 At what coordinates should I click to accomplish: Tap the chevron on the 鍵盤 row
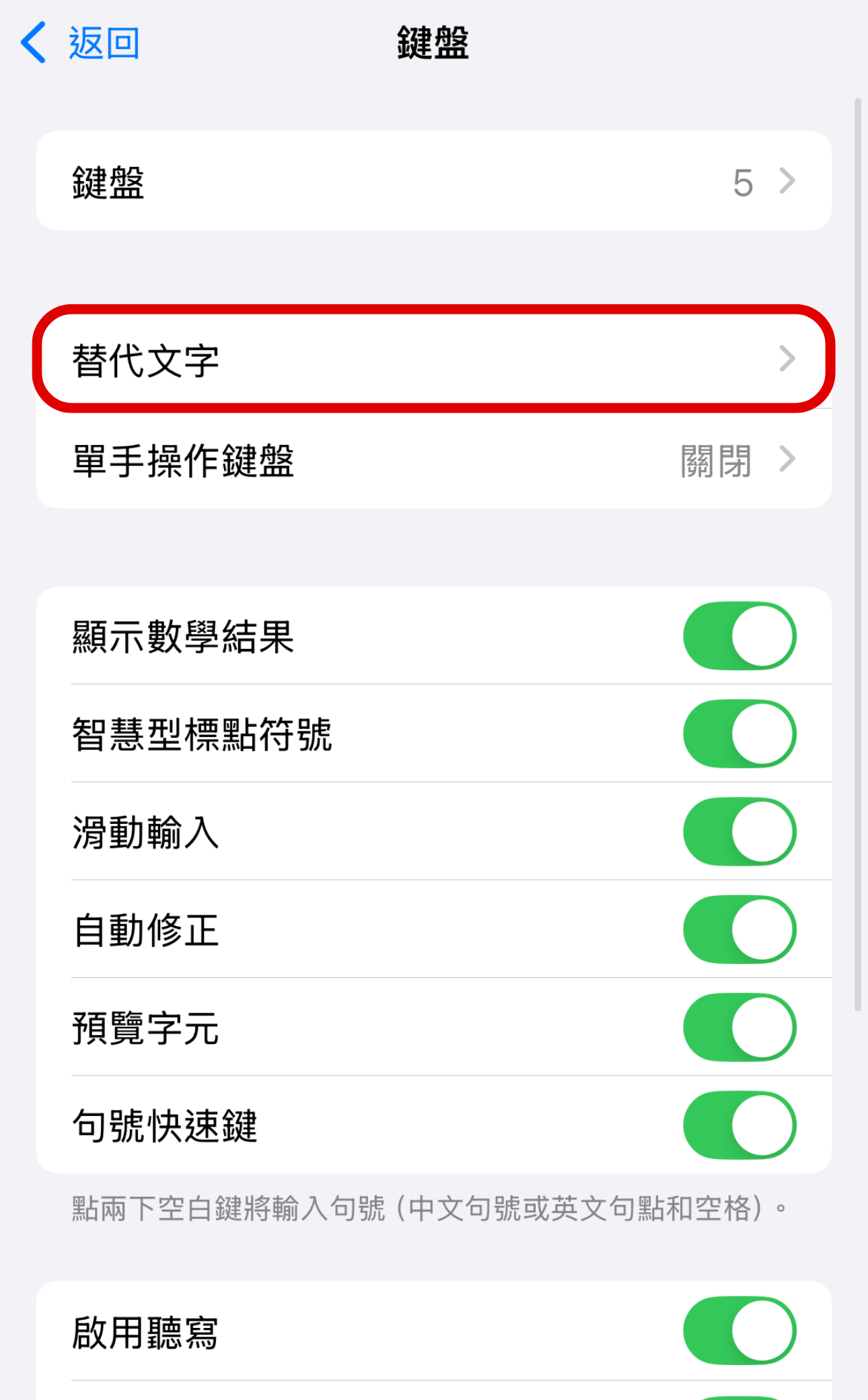(789, 180)
